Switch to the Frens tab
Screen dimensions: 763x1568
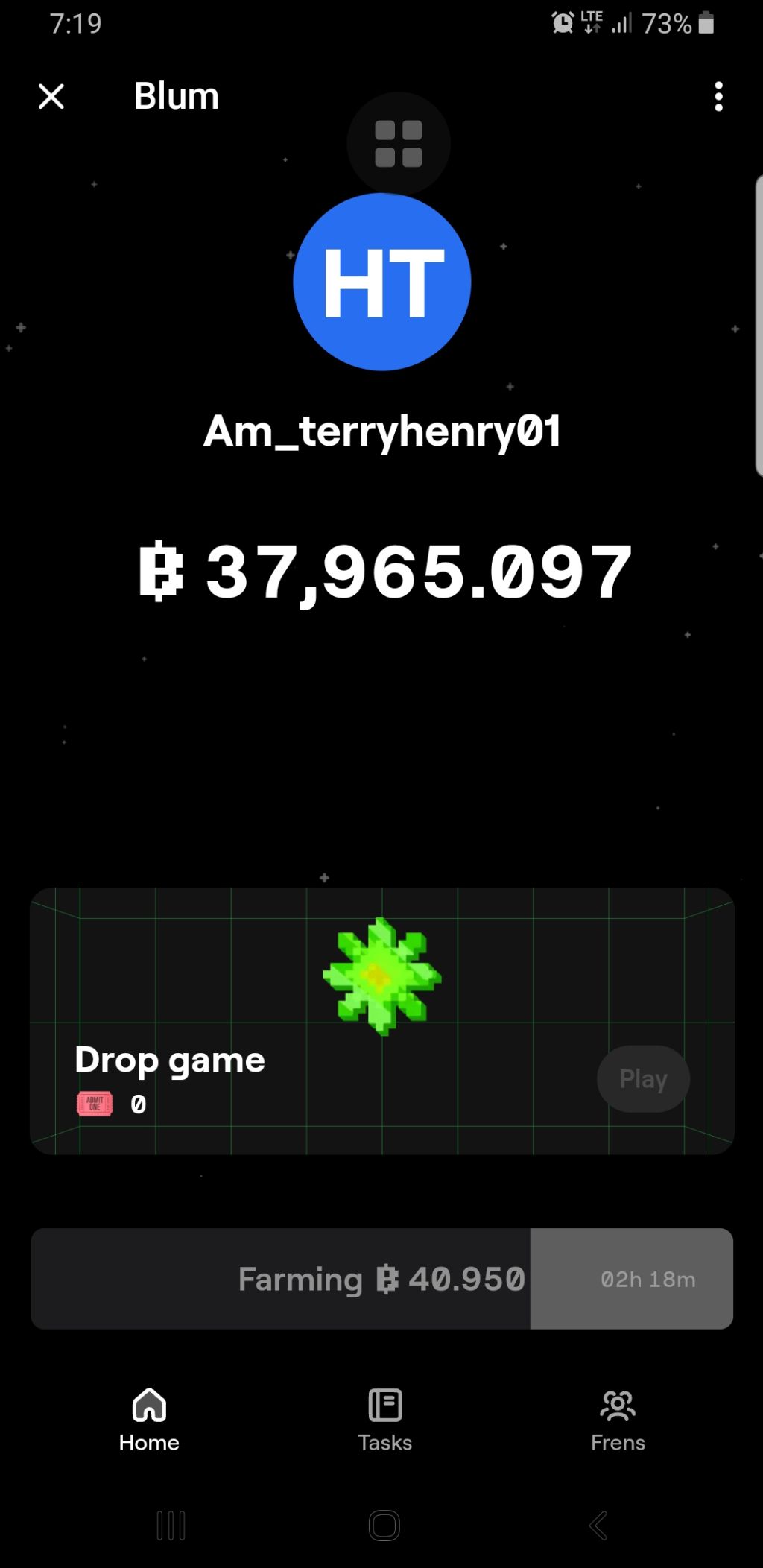[x=618, y=1420]
